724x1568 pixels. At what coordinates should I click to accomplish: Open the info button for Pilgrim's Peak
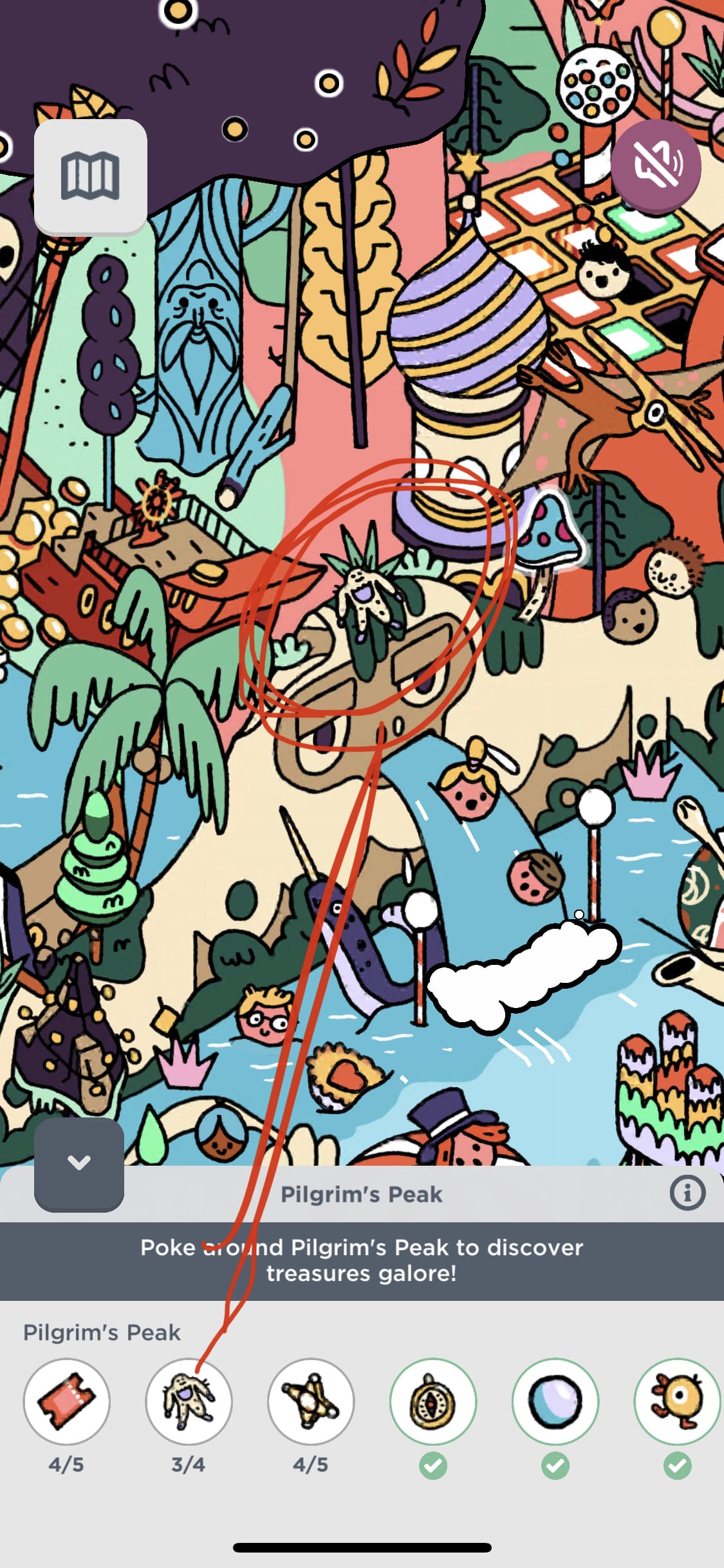pos(687,1193)
